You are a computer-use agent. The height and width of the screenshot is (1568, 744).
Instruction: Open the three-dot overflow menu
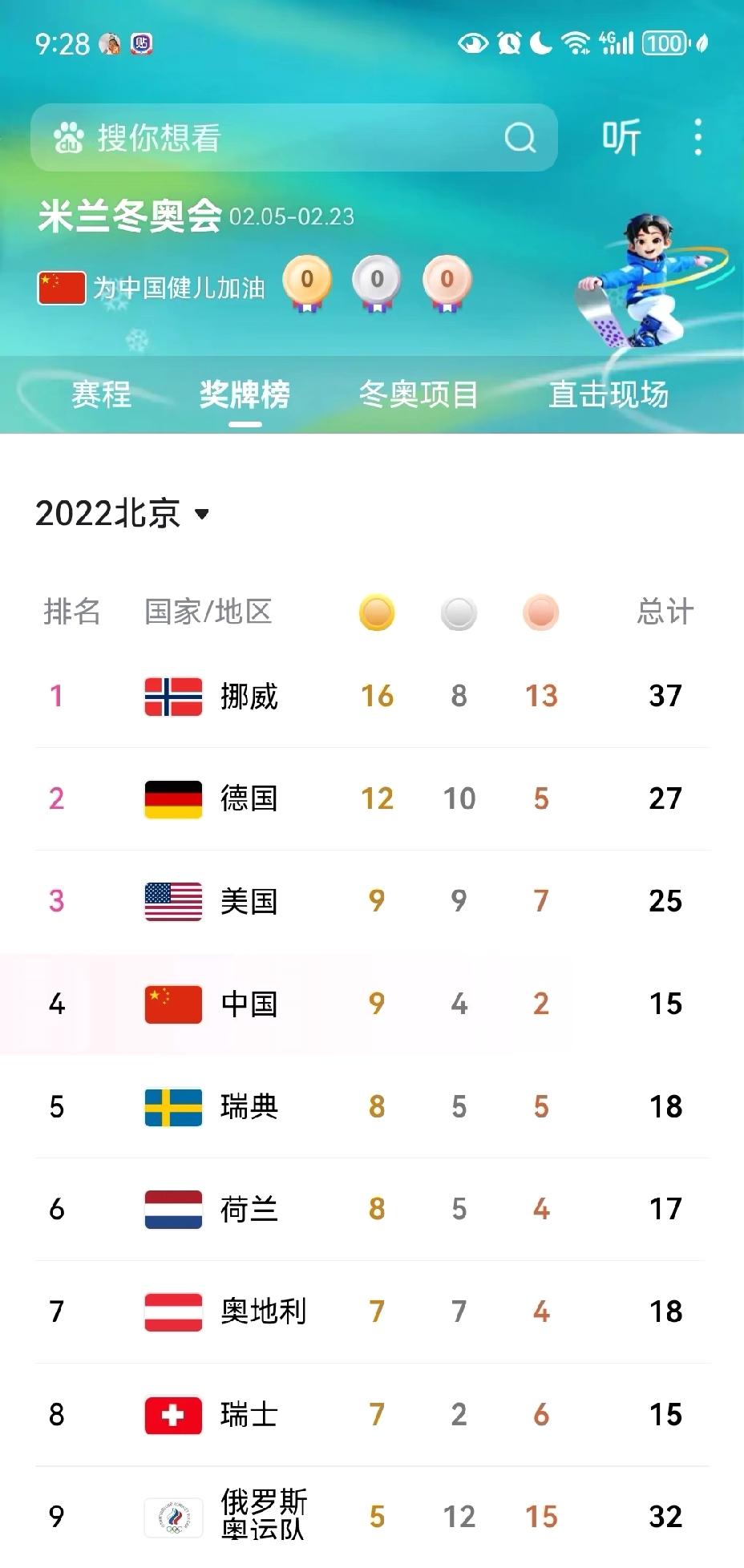click(x=699, y=138)
